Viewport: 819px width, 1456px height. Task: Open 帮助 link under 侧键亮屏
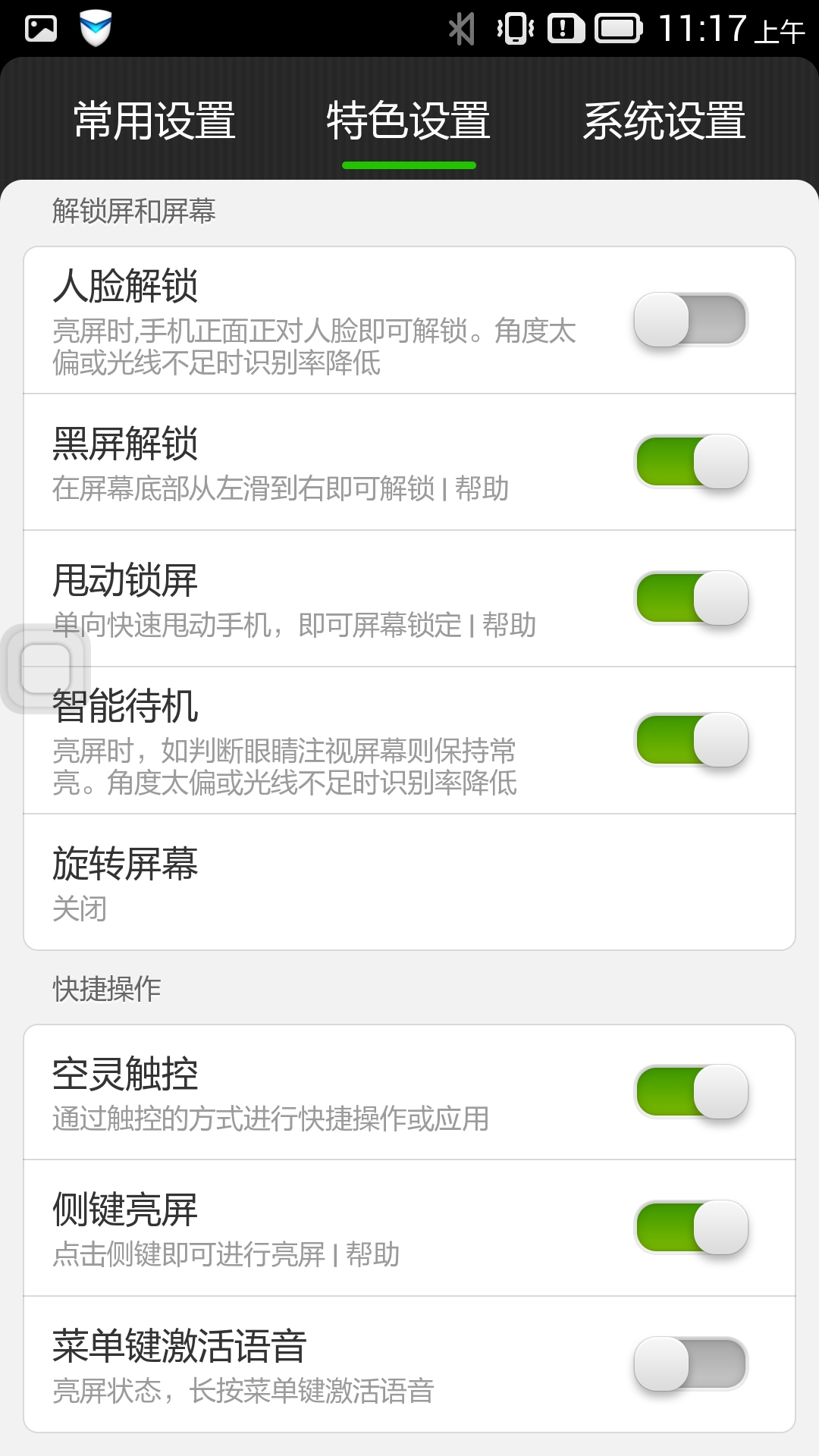[x=372, y=1255]
